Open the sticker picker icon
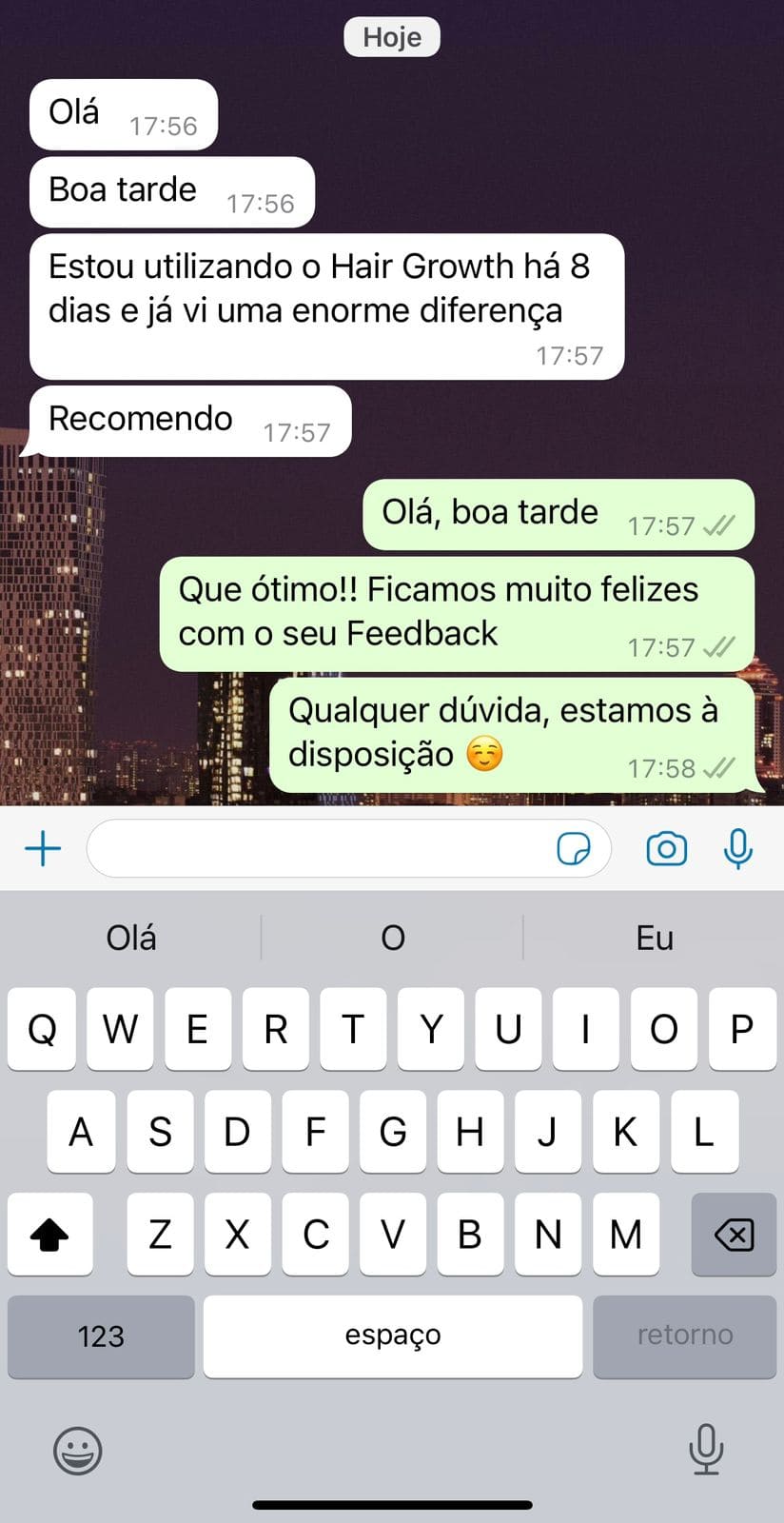Viewport: 784px width, 1523px height. click(x=573, y=848)
